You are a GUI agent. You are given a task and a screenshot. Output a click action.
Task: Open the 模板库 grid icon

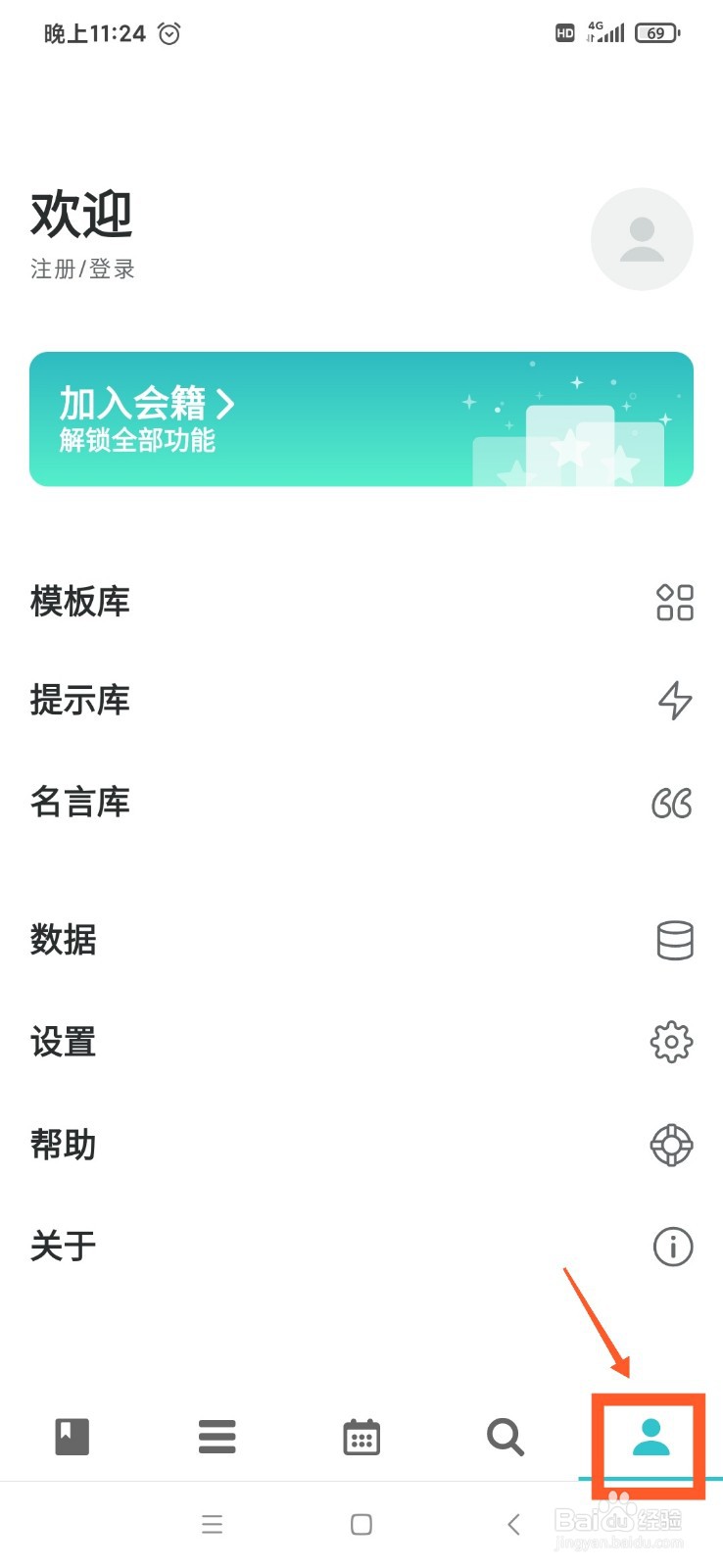[673, 603]
